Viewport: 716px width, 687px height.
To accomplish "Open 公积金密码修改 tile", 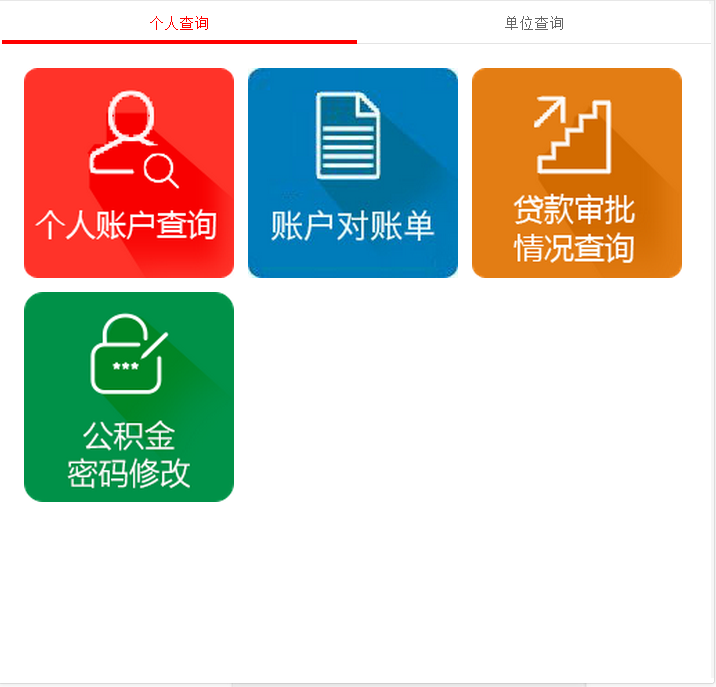I will point(129,397).
